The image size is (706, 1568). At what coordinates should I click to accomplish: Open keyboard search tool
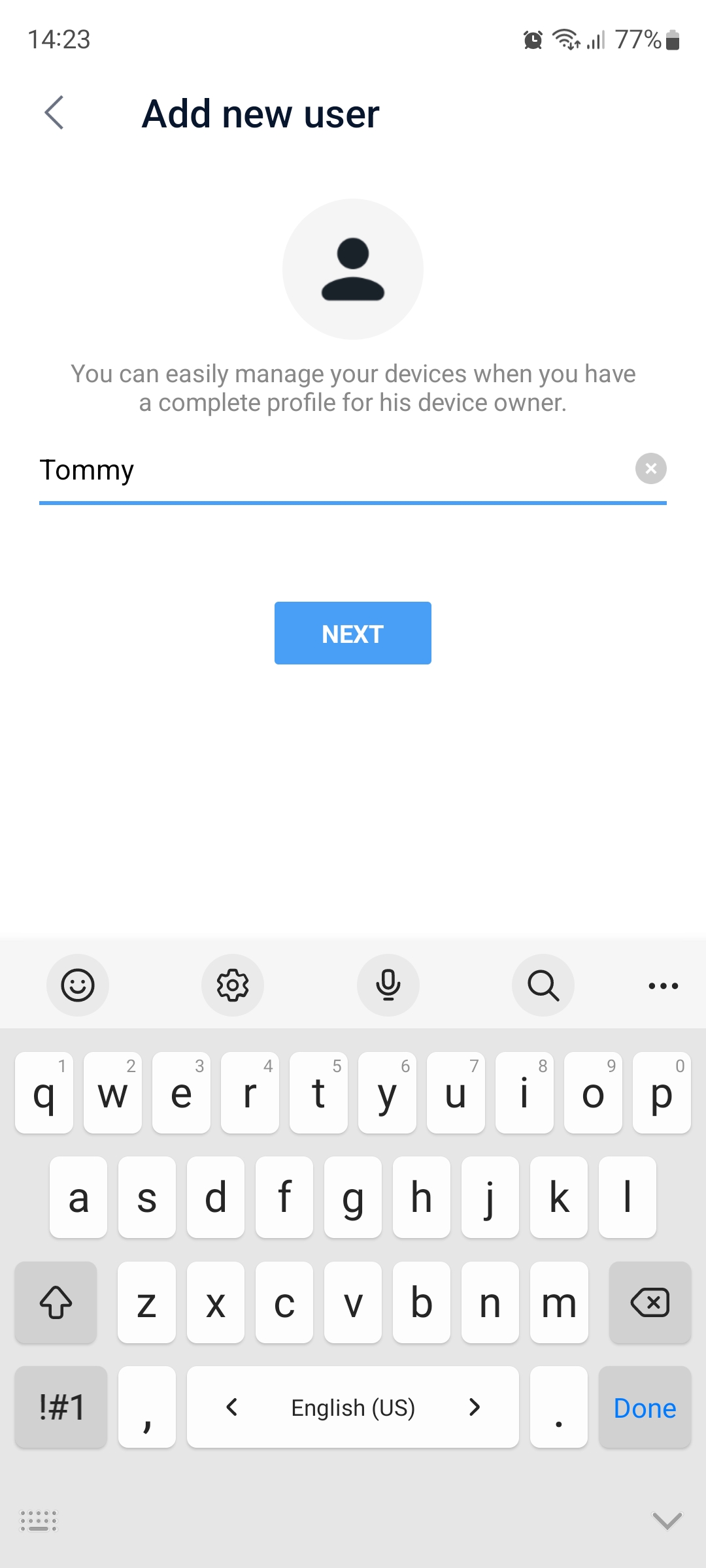click(543, 985)
